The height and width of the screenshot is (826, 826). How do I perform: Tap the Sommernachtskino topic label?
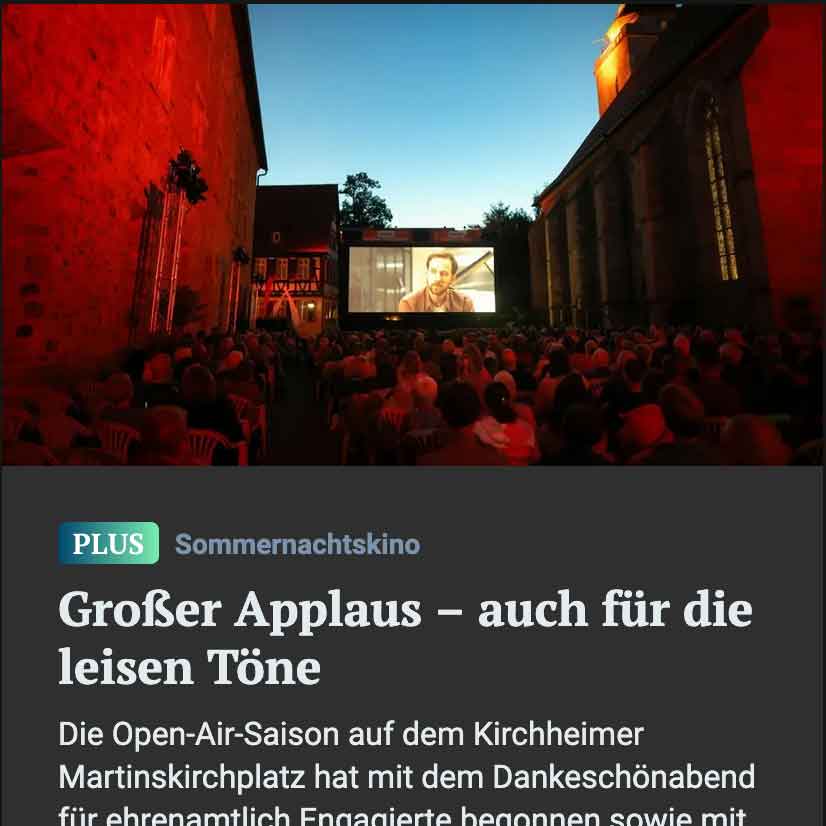(x=297, y=545)
